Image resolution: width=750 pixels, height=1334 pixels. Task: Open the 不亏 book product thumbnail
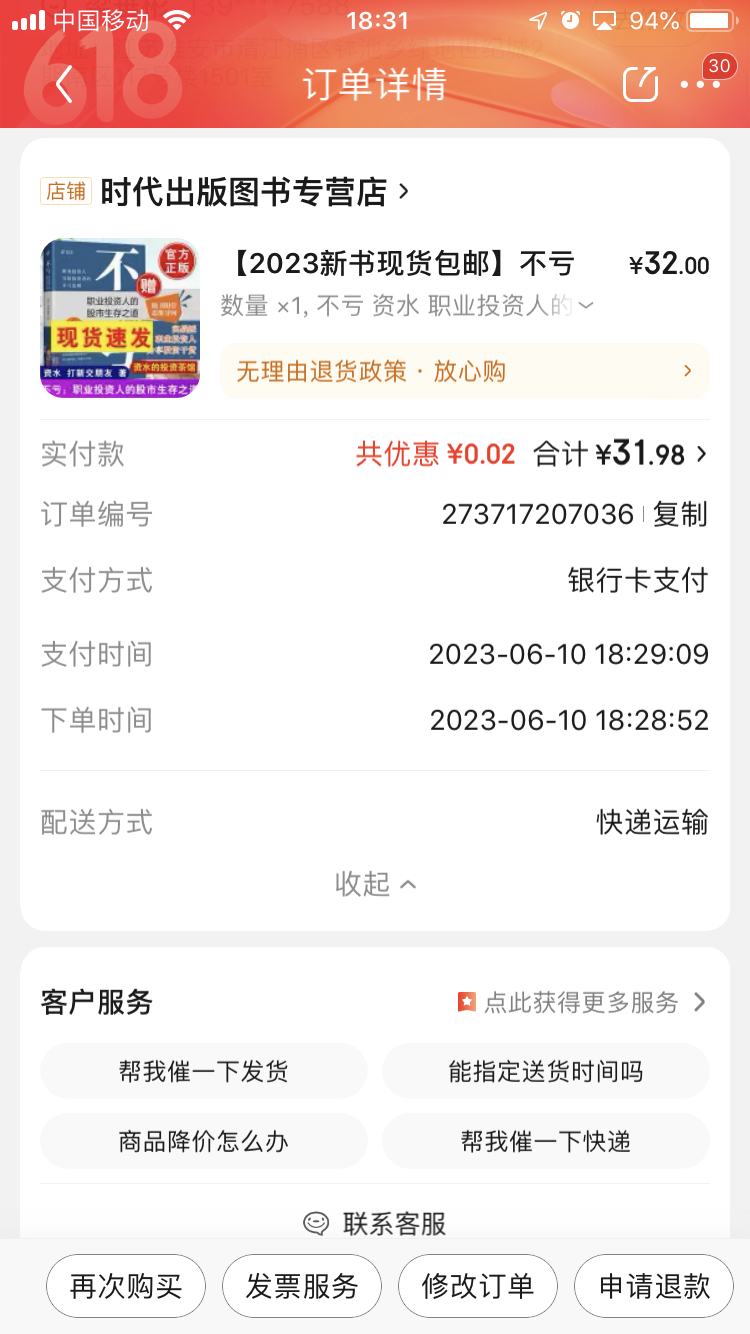(120, 318)
